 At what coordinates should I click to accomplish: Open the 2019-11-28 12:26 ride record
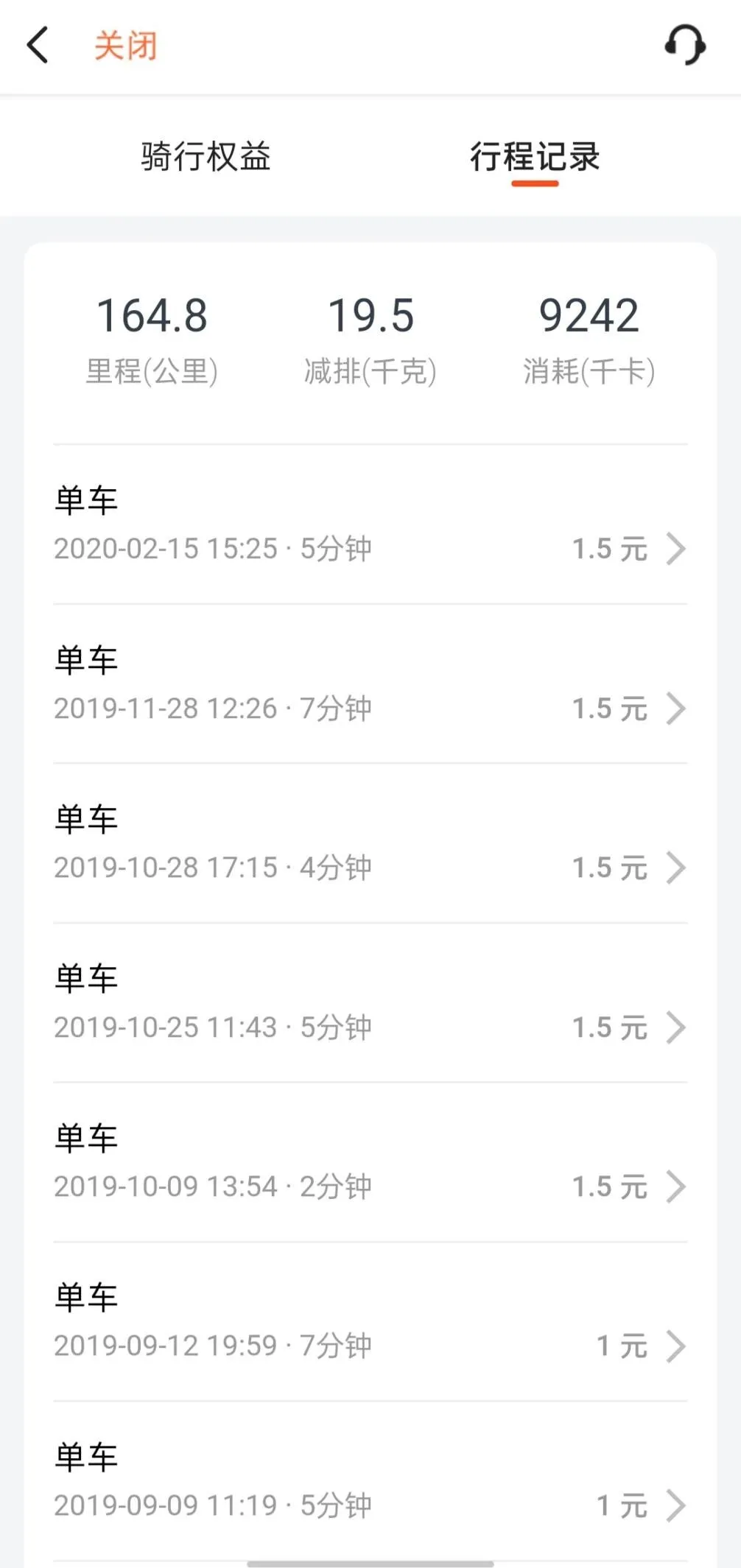[370, 684]
